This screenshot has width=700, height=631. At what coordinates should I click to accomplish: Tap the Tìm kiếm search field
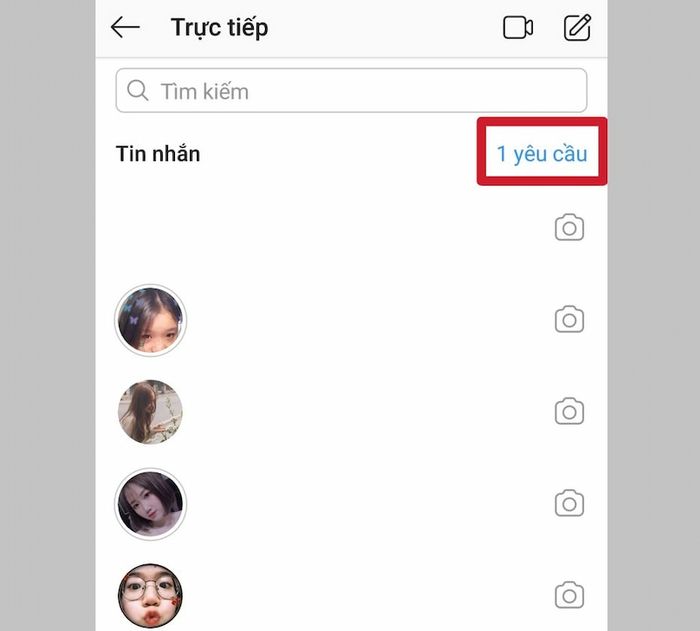tap(351, 91)
